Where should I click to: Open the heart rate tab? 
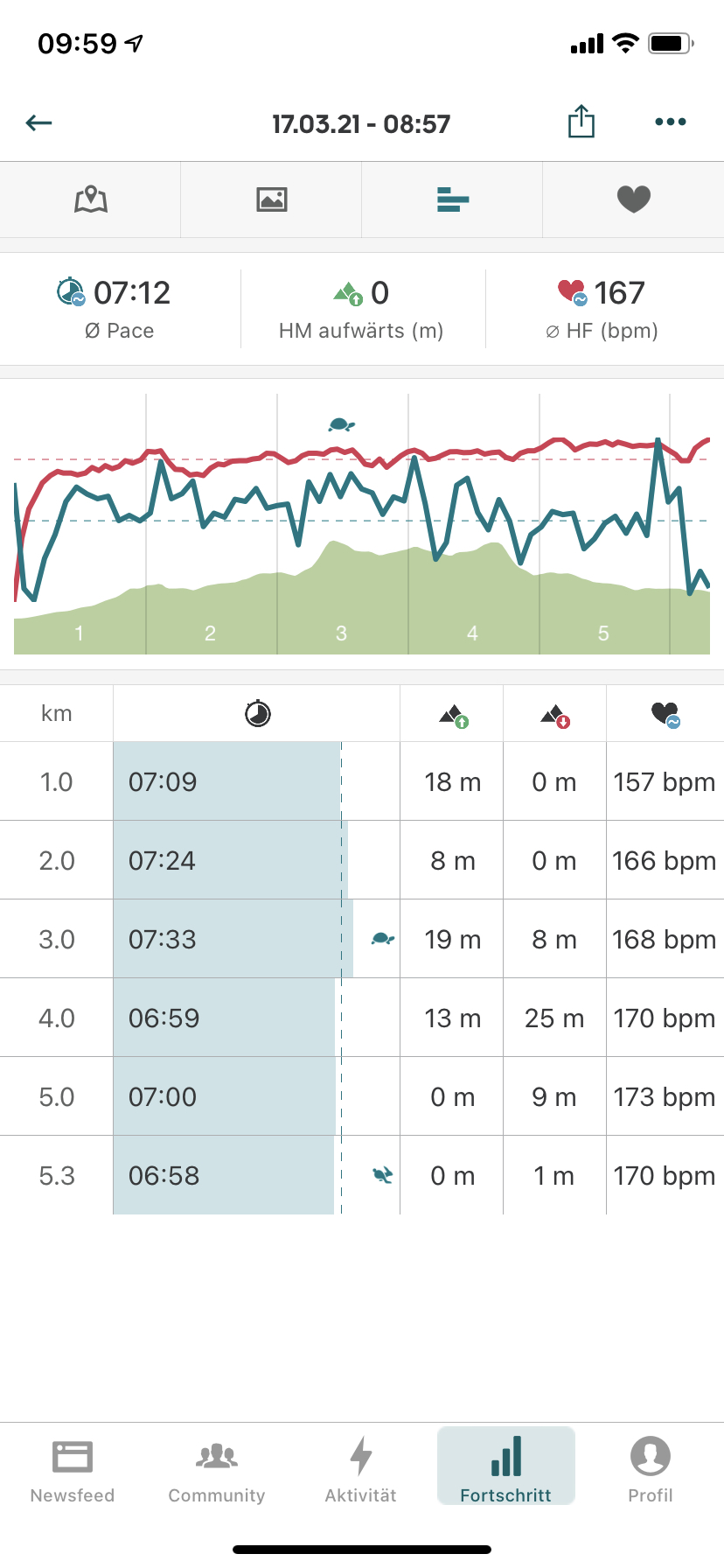(x=633, y=199)
